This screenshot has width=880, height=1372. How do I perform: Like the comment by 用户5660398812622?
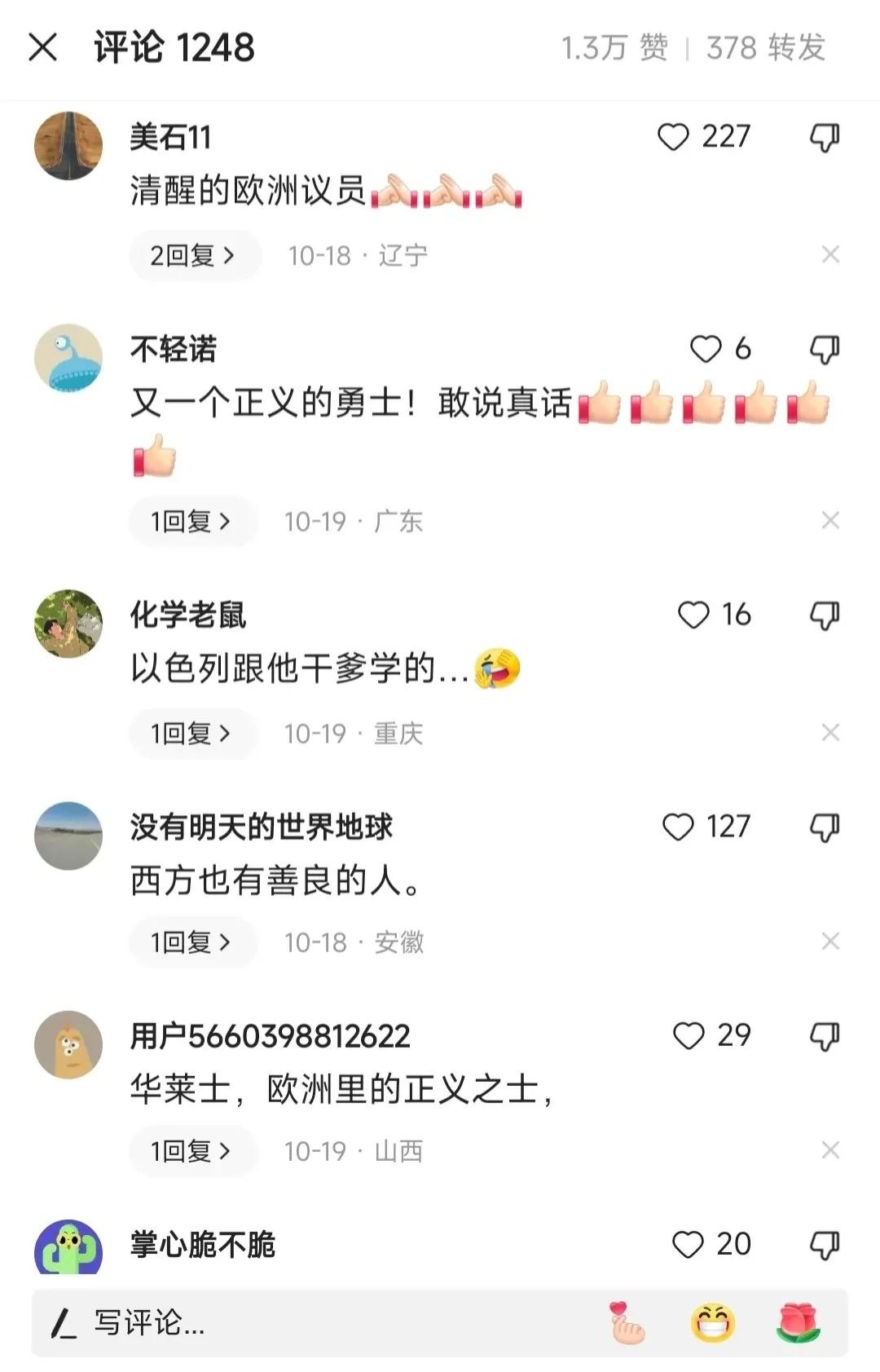(x=689, y=1035)
